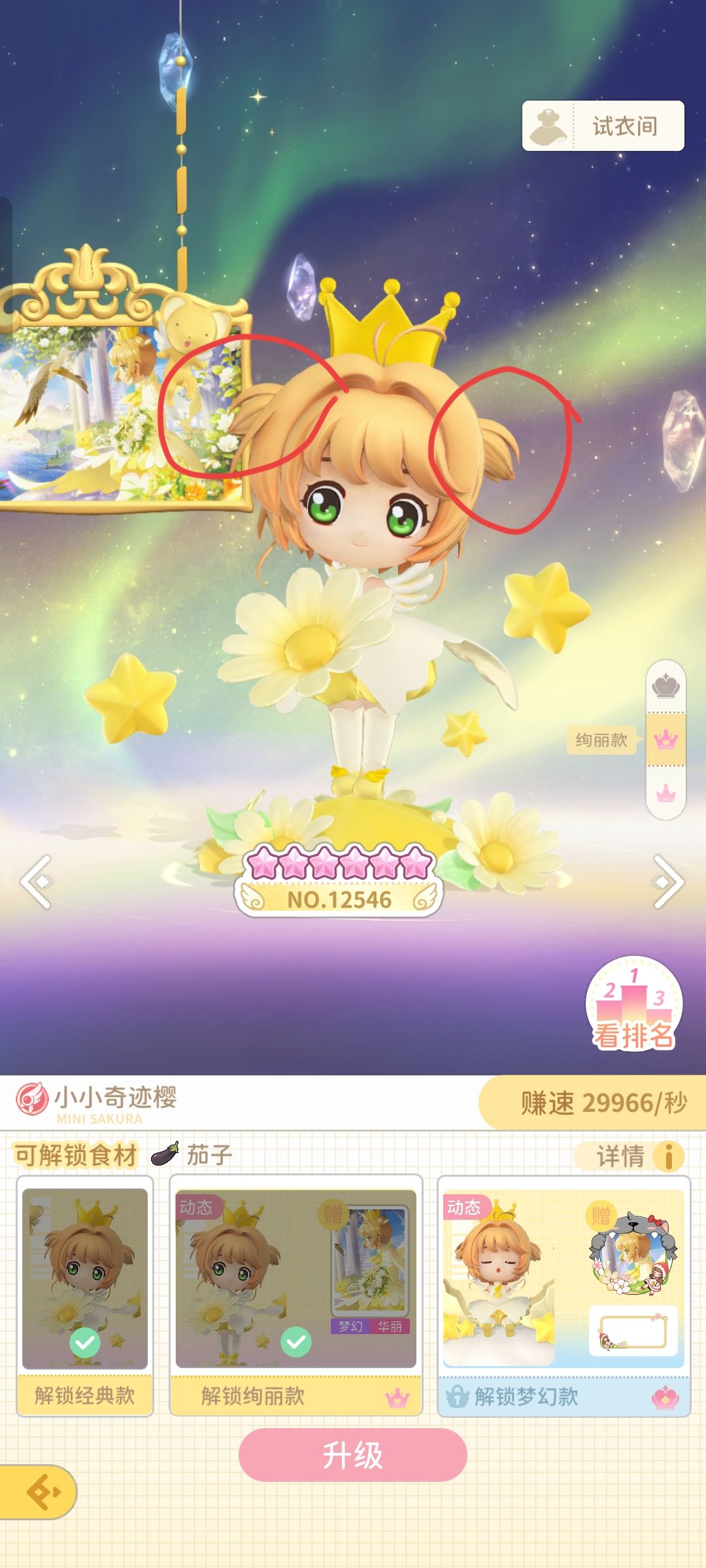Open the 看排名 ranking button

tap(633, 1005)
